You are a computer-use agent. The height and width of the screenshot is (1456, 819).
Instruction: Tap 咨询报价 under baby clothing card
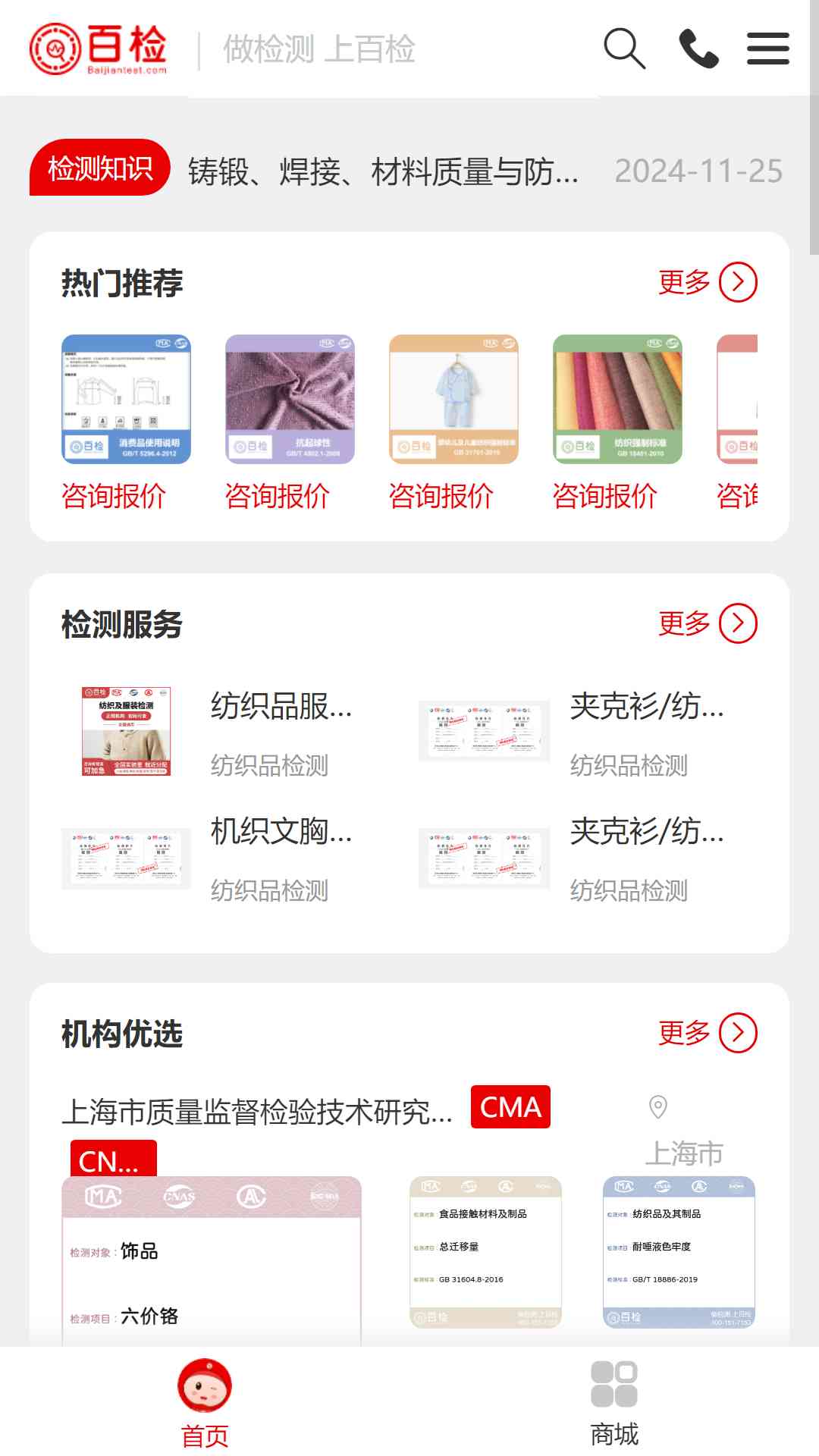[x=441, y=496]
